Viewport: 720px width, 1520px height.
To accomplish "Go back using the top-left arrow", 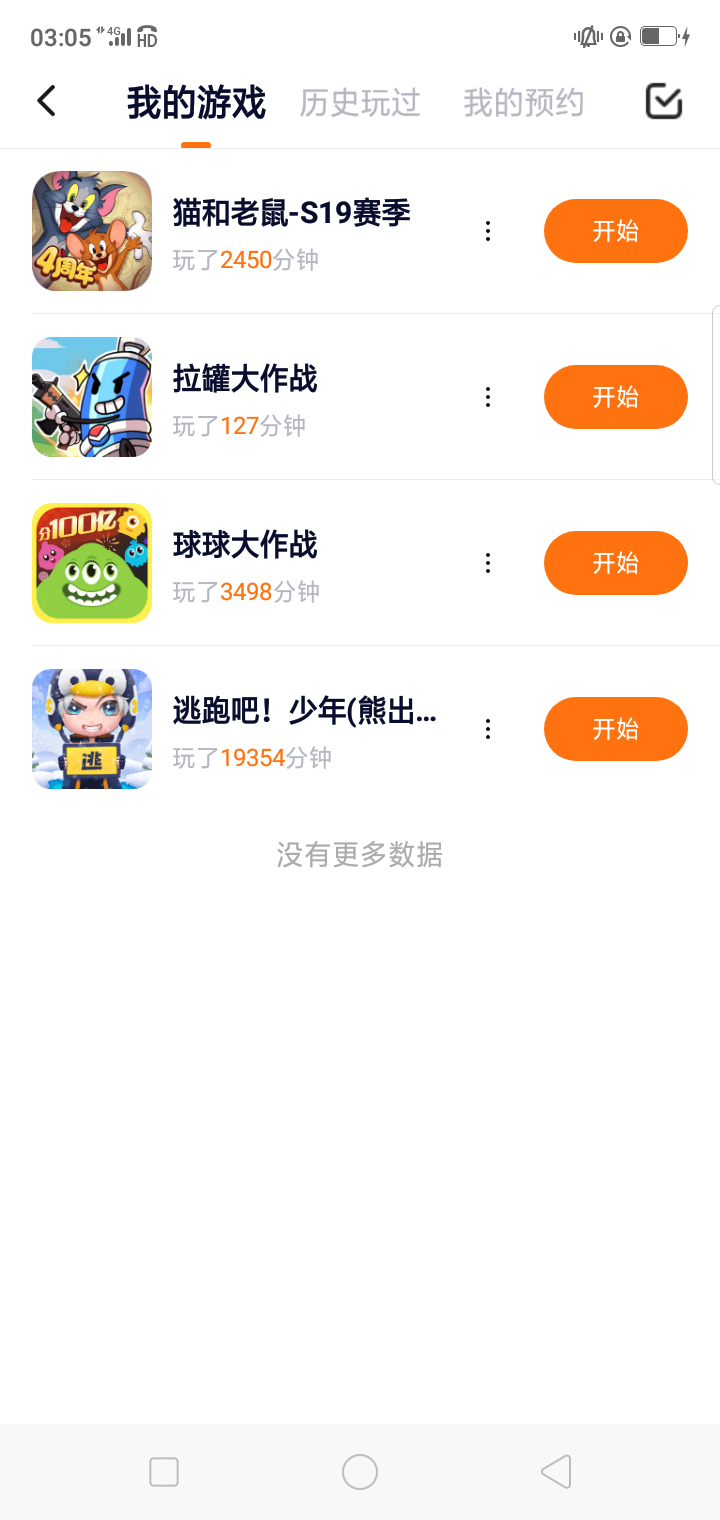I will pyautogui.click(x=46, y=101).
